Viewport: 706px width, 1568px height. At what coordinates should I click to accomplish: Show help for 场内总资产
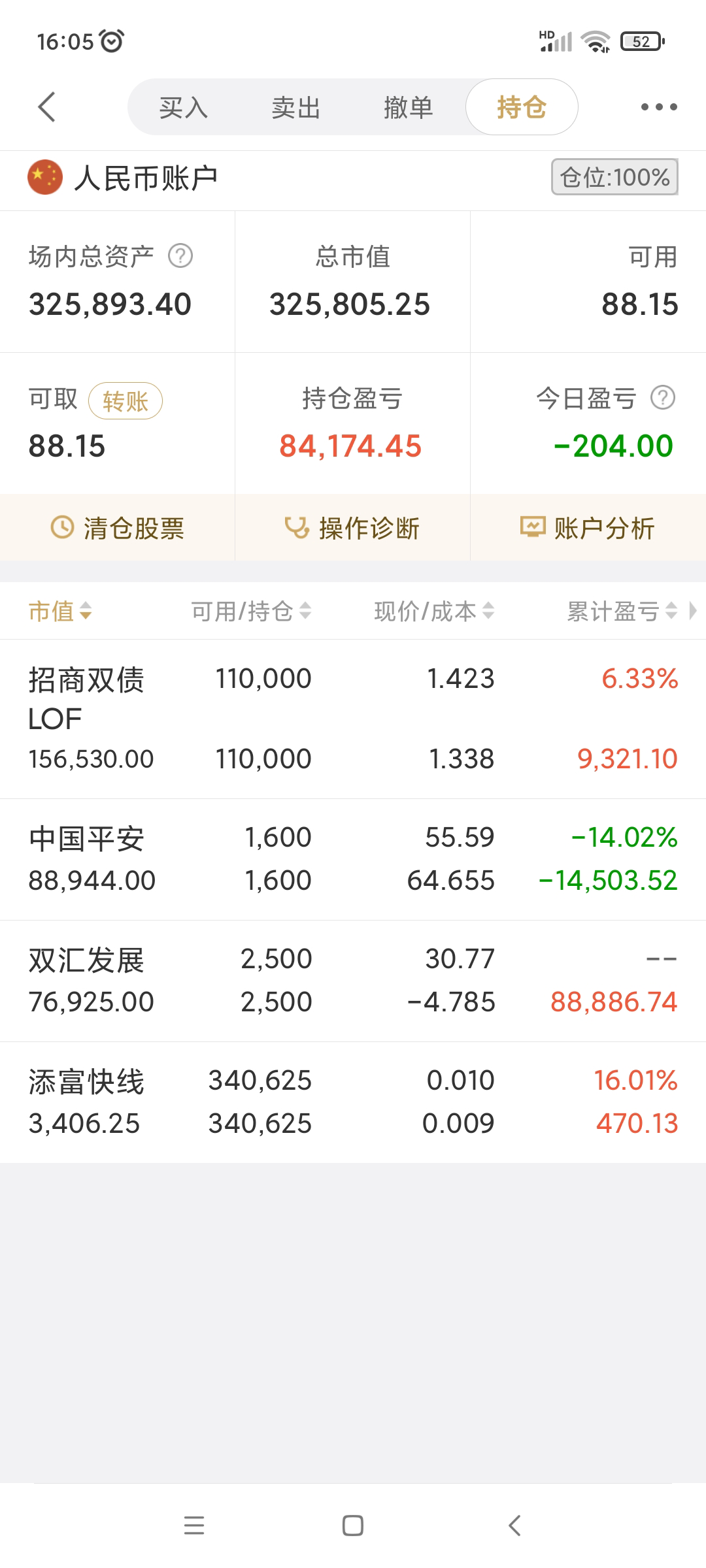point(180,256)
